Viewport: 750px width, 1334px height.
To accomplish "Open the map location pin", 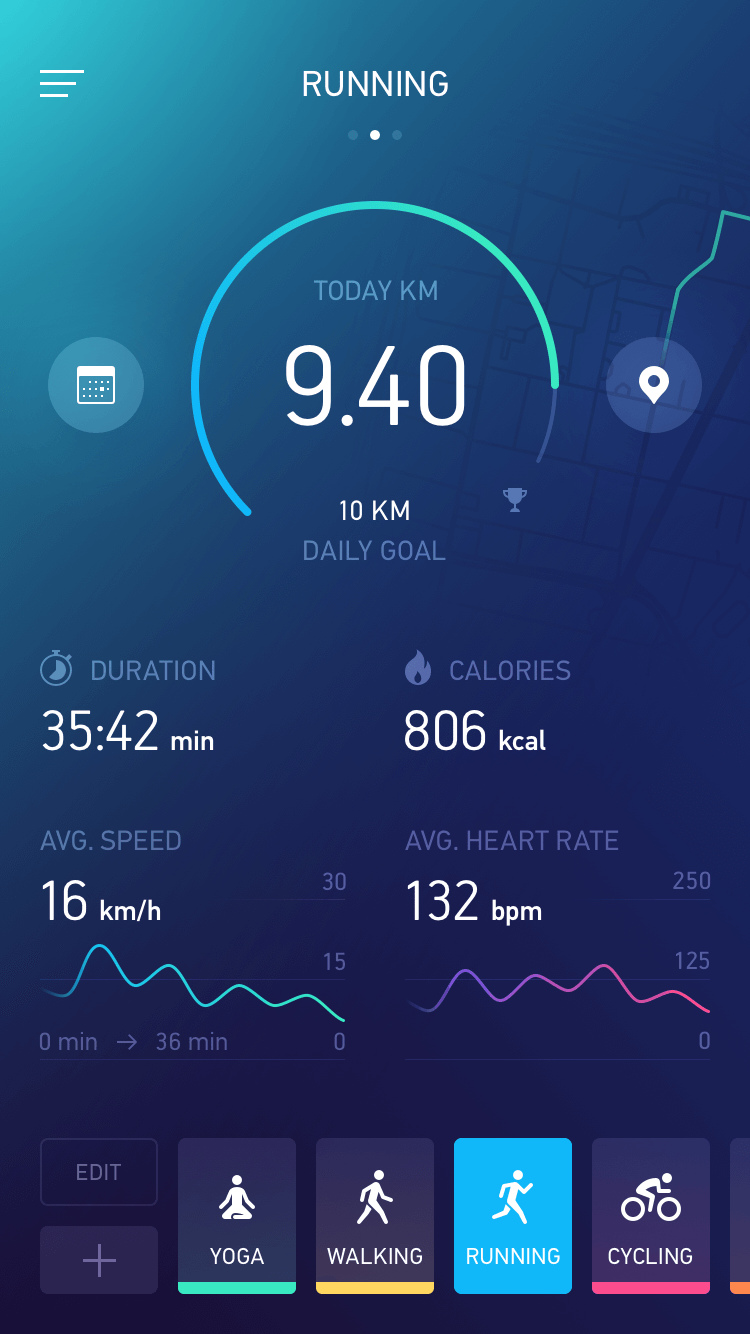I will tap(654, 385).
